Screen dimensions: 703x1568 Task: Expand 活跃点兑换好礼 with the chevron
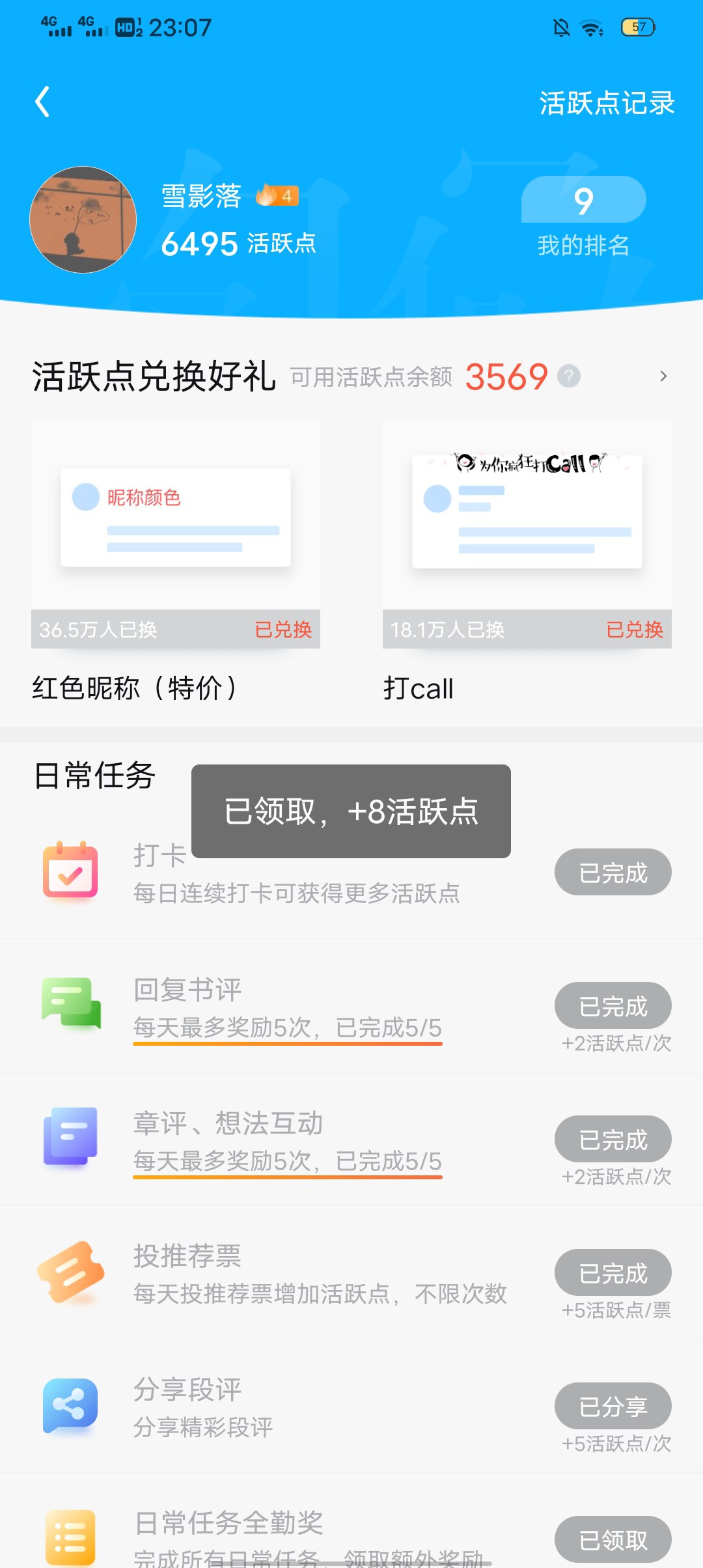pyautogui.click(x=663, y=376)
